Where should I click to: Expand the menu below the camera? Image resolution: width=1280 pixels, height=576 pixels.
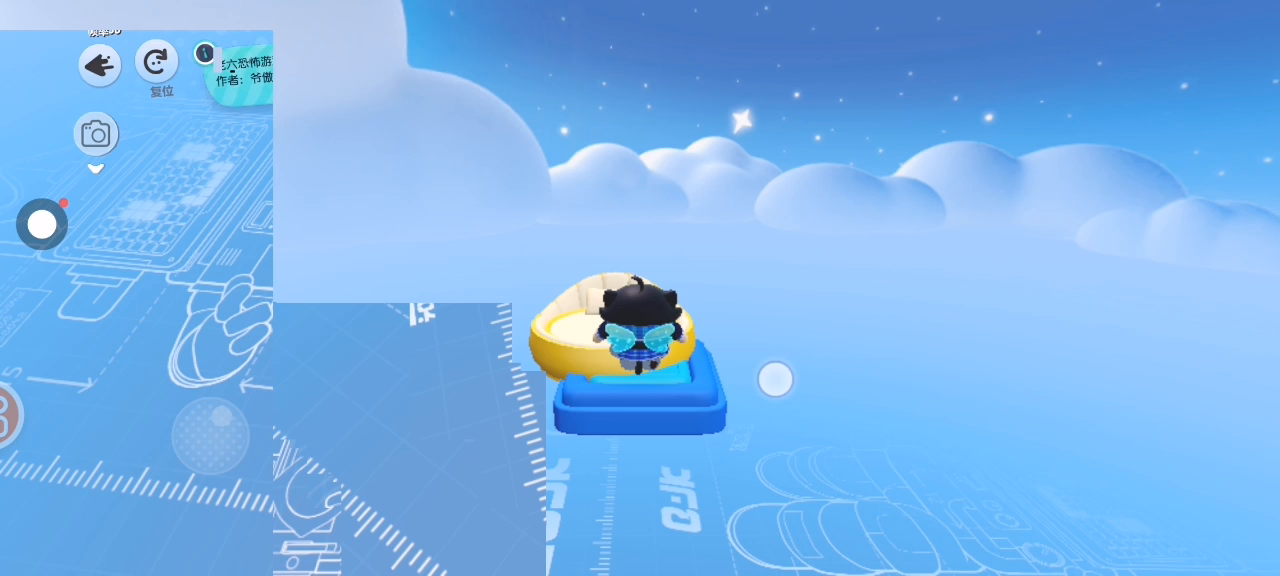click(x=96, y=169)
